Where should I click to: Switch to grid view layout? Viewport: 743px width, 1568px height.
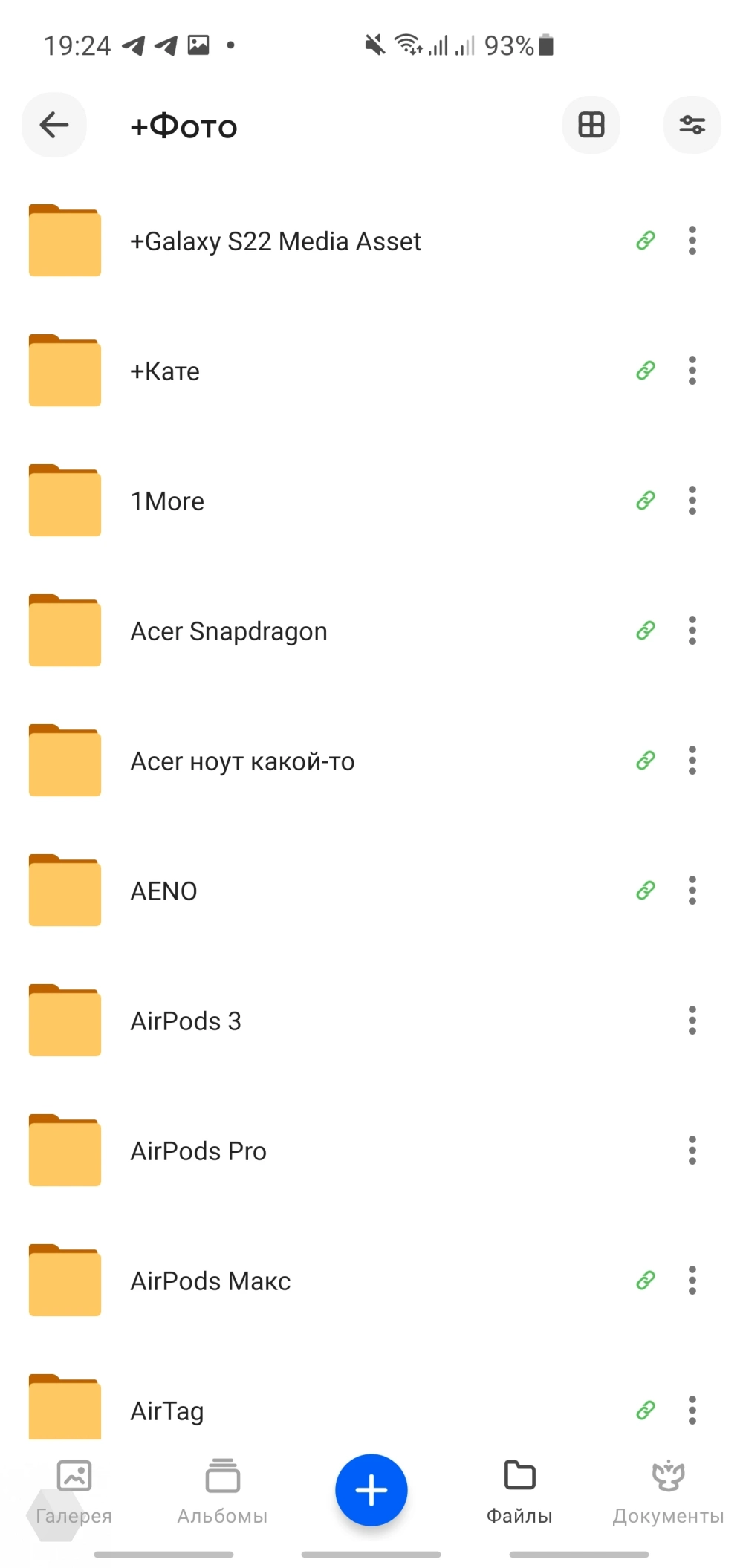(591, 125)
